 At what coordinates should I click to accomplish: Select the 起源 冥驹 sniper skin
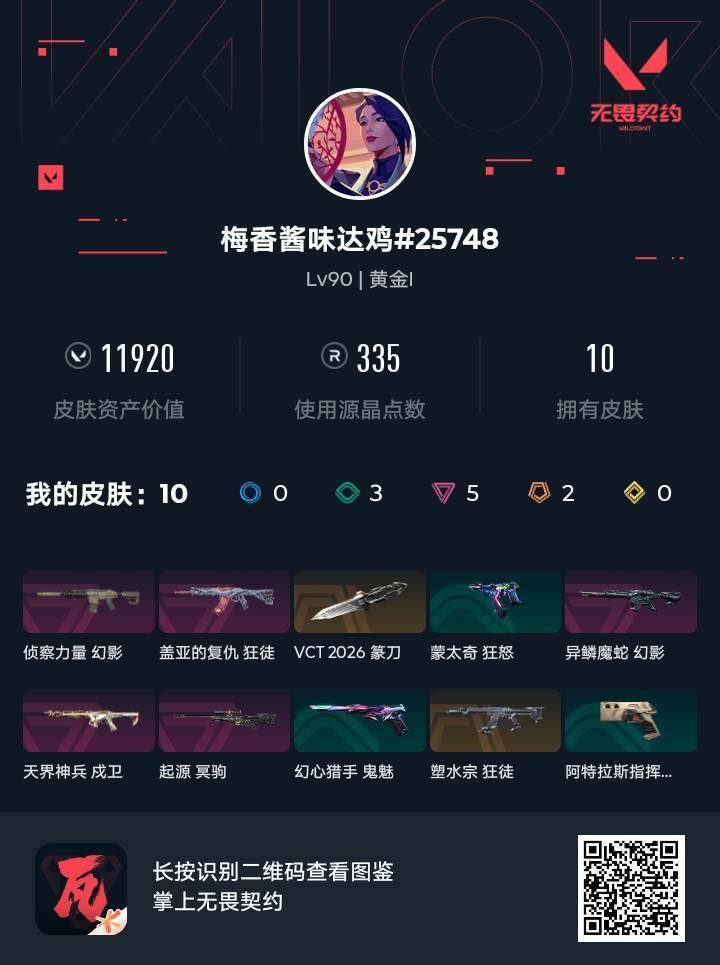pos(223,720)
